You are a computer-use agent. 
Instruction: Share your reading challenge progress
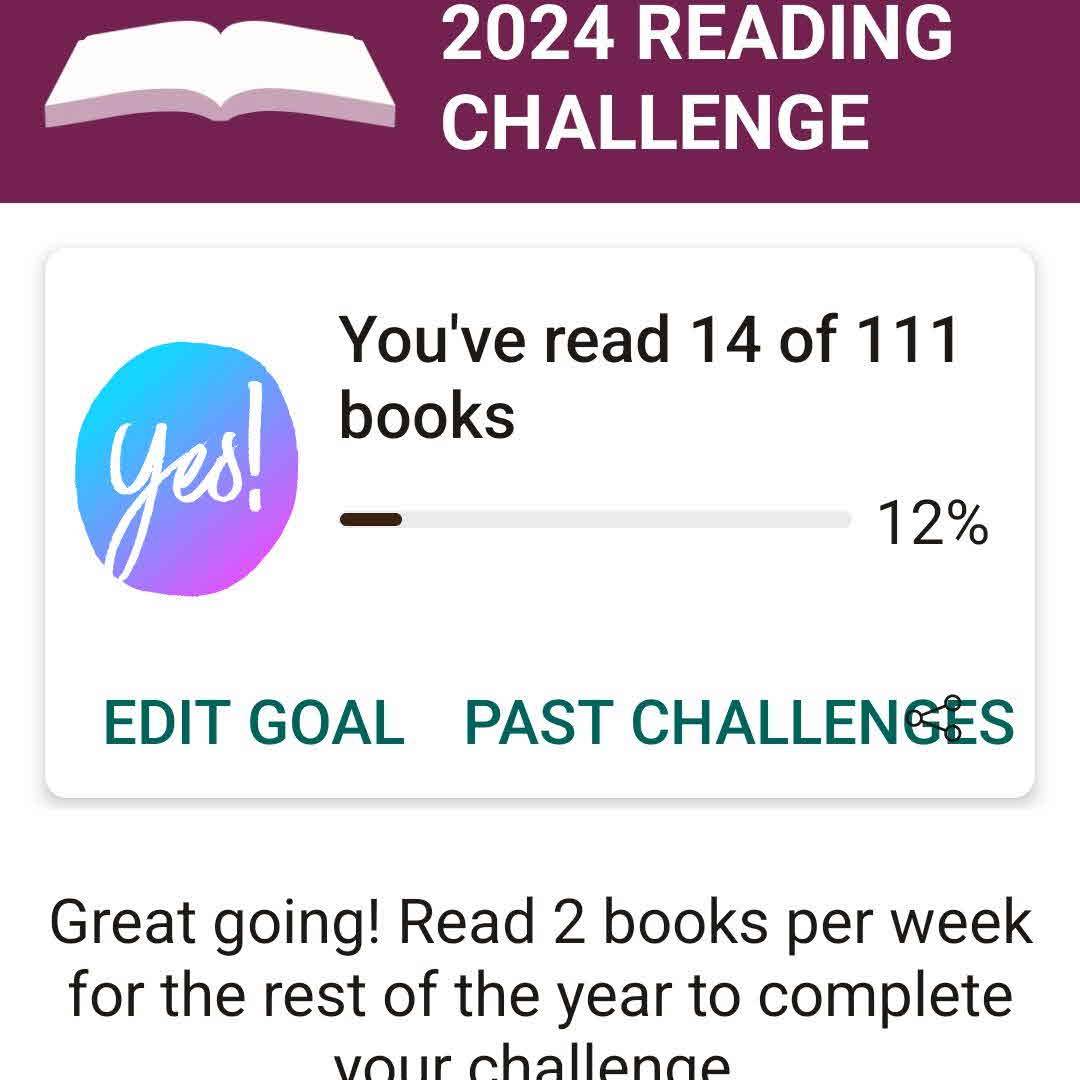tap(935, 718)
